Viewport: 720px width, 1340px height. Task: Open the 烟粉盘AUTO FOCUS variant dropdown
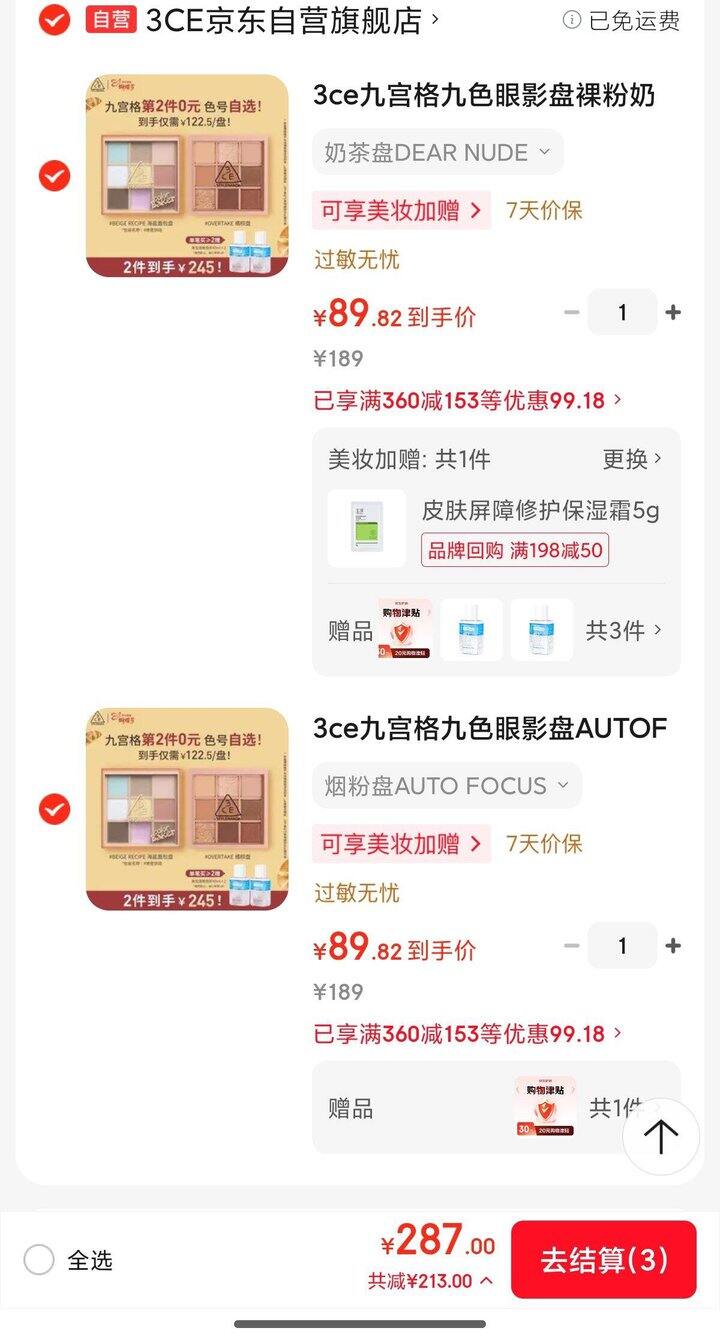[447, 786]
